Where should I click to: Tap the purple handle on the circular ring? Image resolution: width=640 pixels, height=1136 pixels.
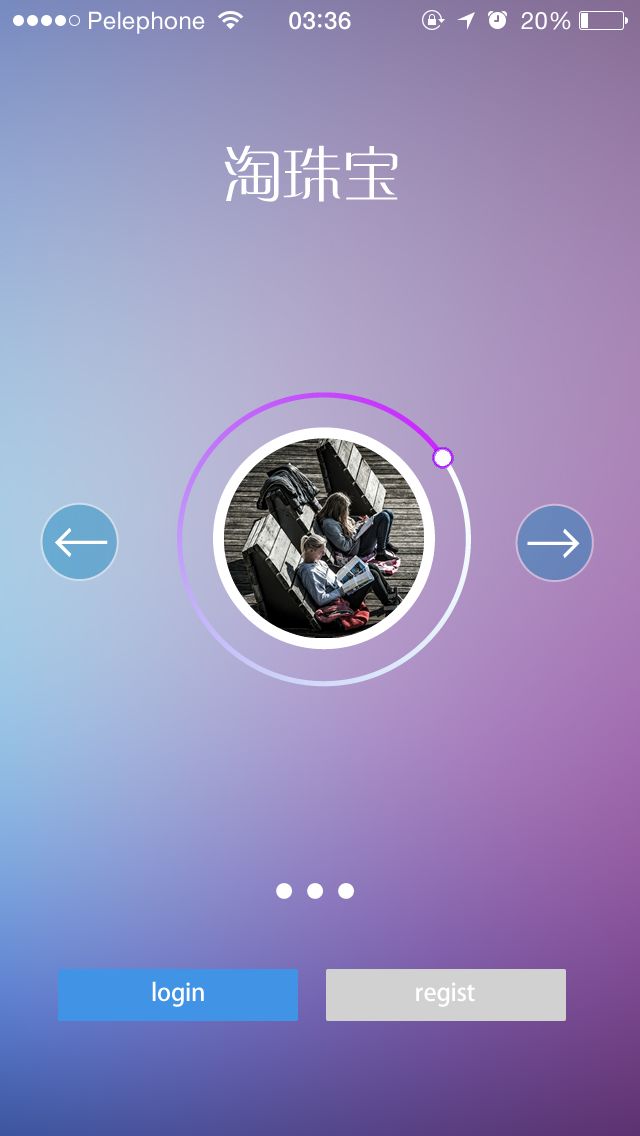pos(443,458)
